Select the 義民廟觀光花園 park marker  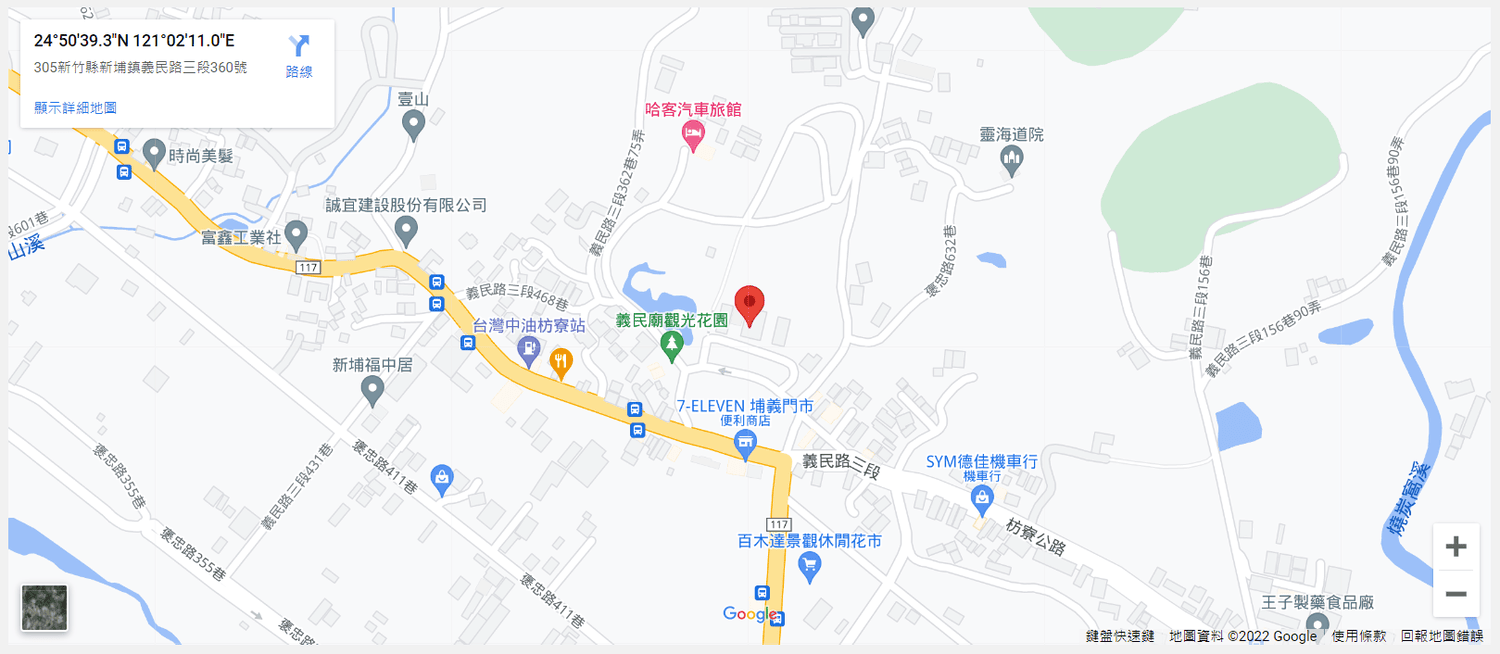tap(673, 345)
